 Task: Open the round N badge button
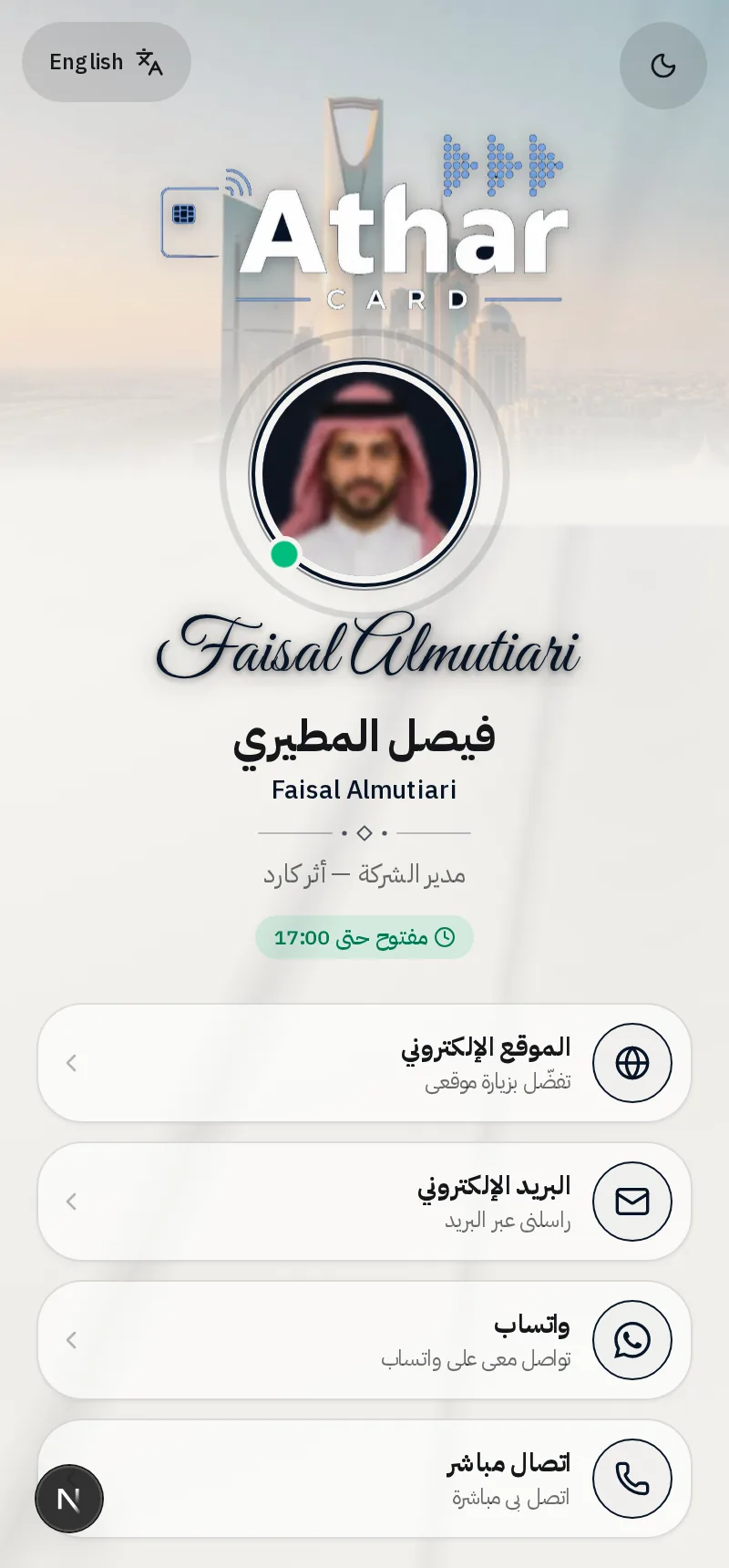(x=69, y=1499)
